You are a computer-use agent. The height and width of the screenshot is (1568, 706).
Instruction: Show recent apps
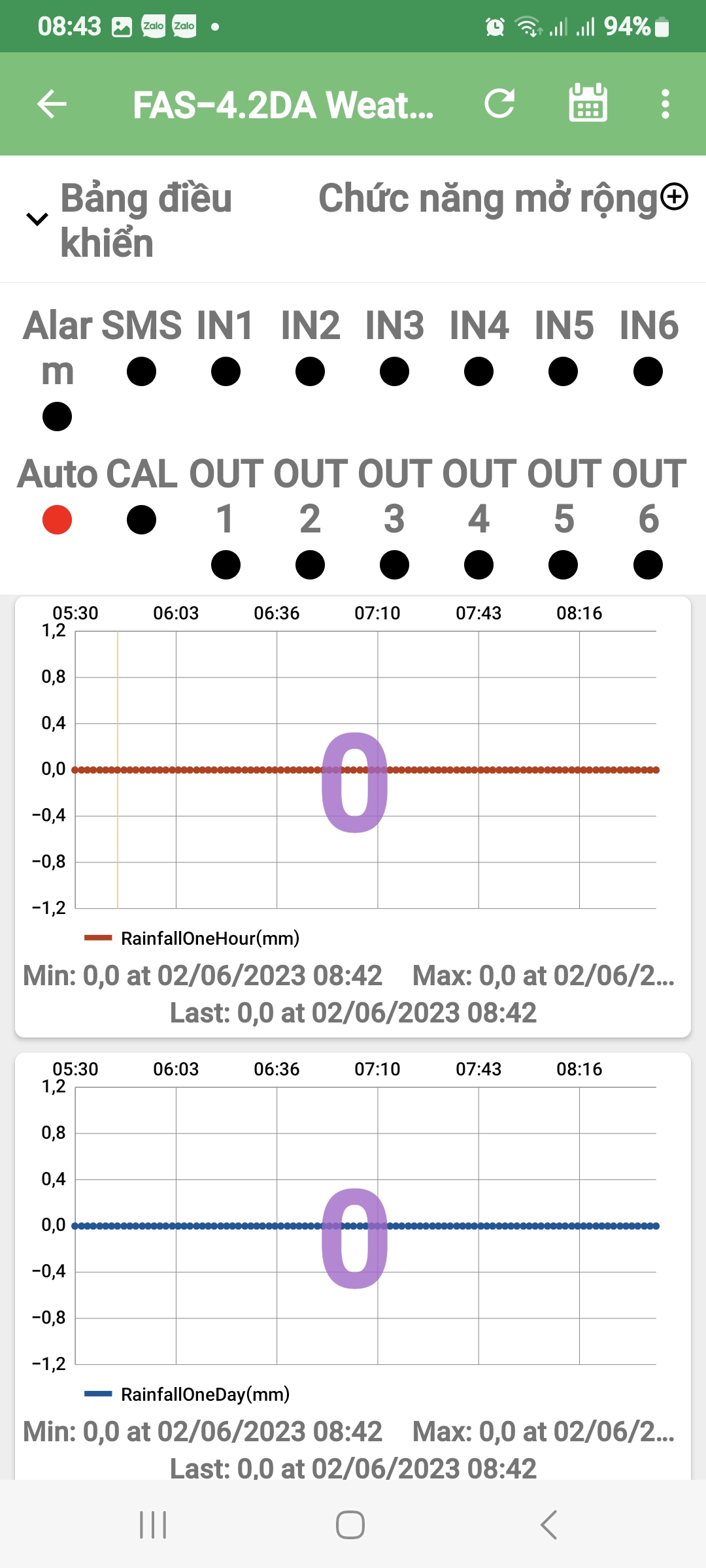(x=153, y=1526)
